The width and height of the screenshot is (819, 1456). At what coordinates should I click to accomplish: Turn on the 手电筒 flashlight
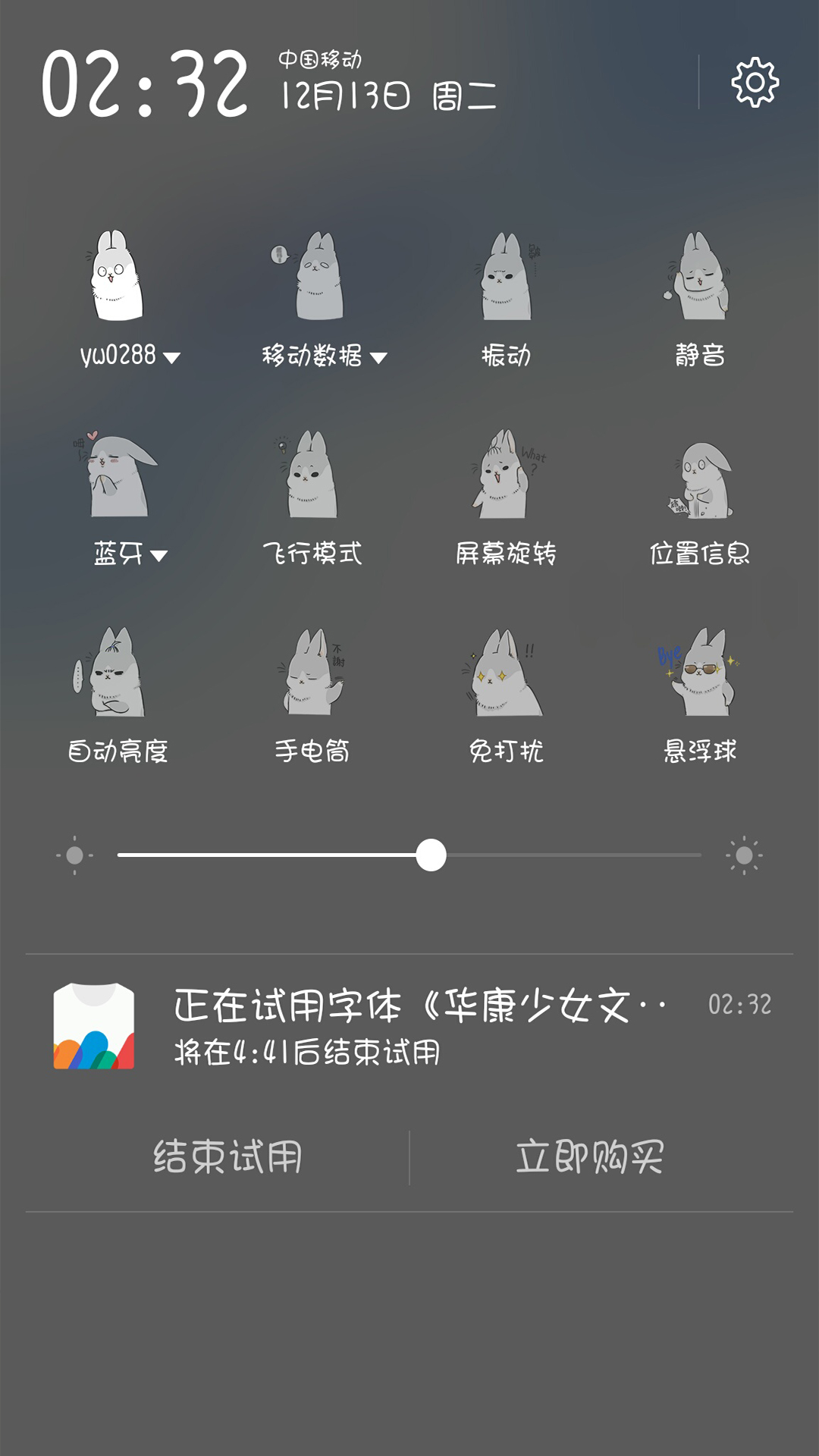pyautogui.click(x=312, y=673)
